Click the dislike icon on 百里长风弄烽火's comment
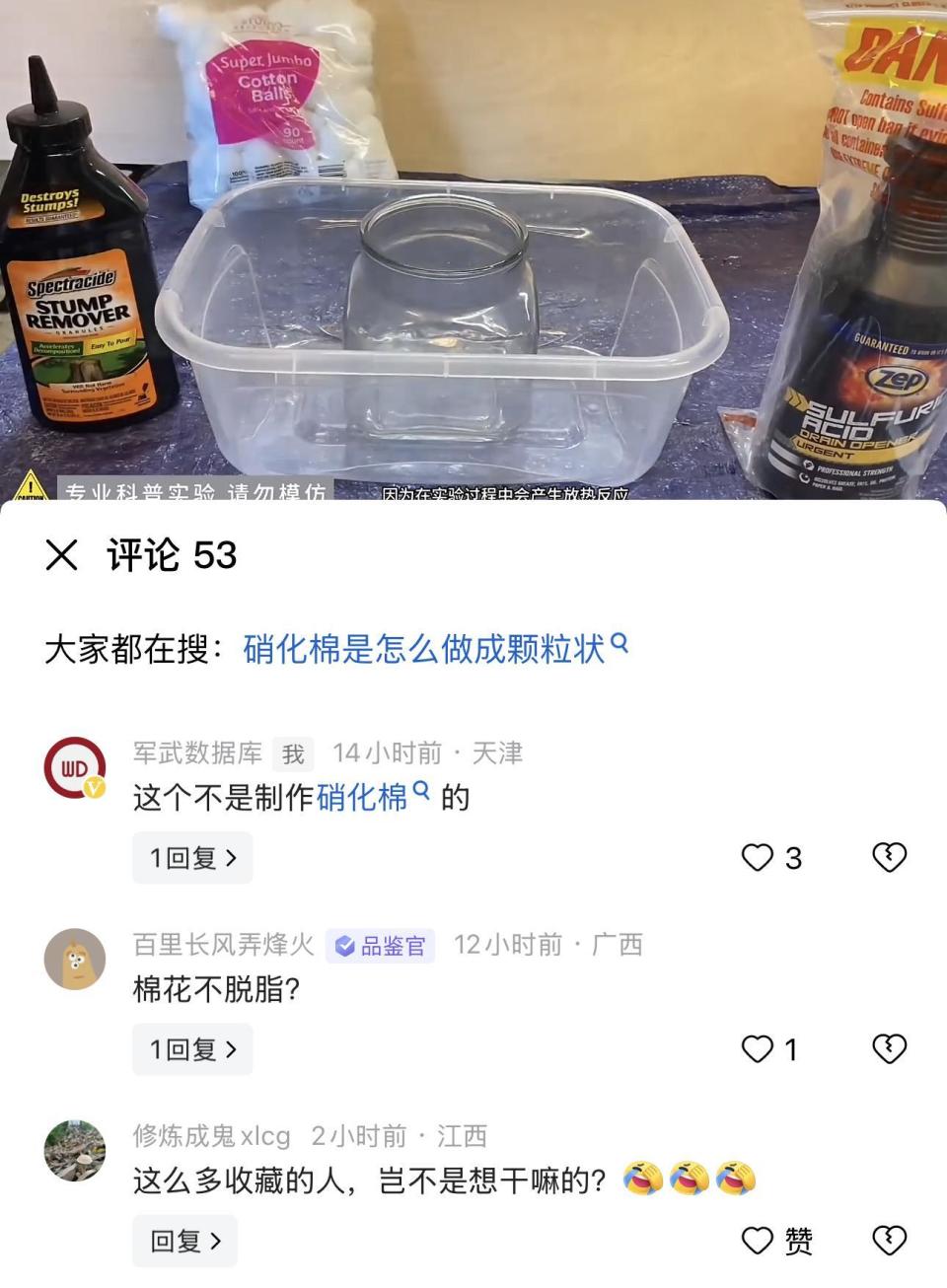 (x=891, y=1050)
